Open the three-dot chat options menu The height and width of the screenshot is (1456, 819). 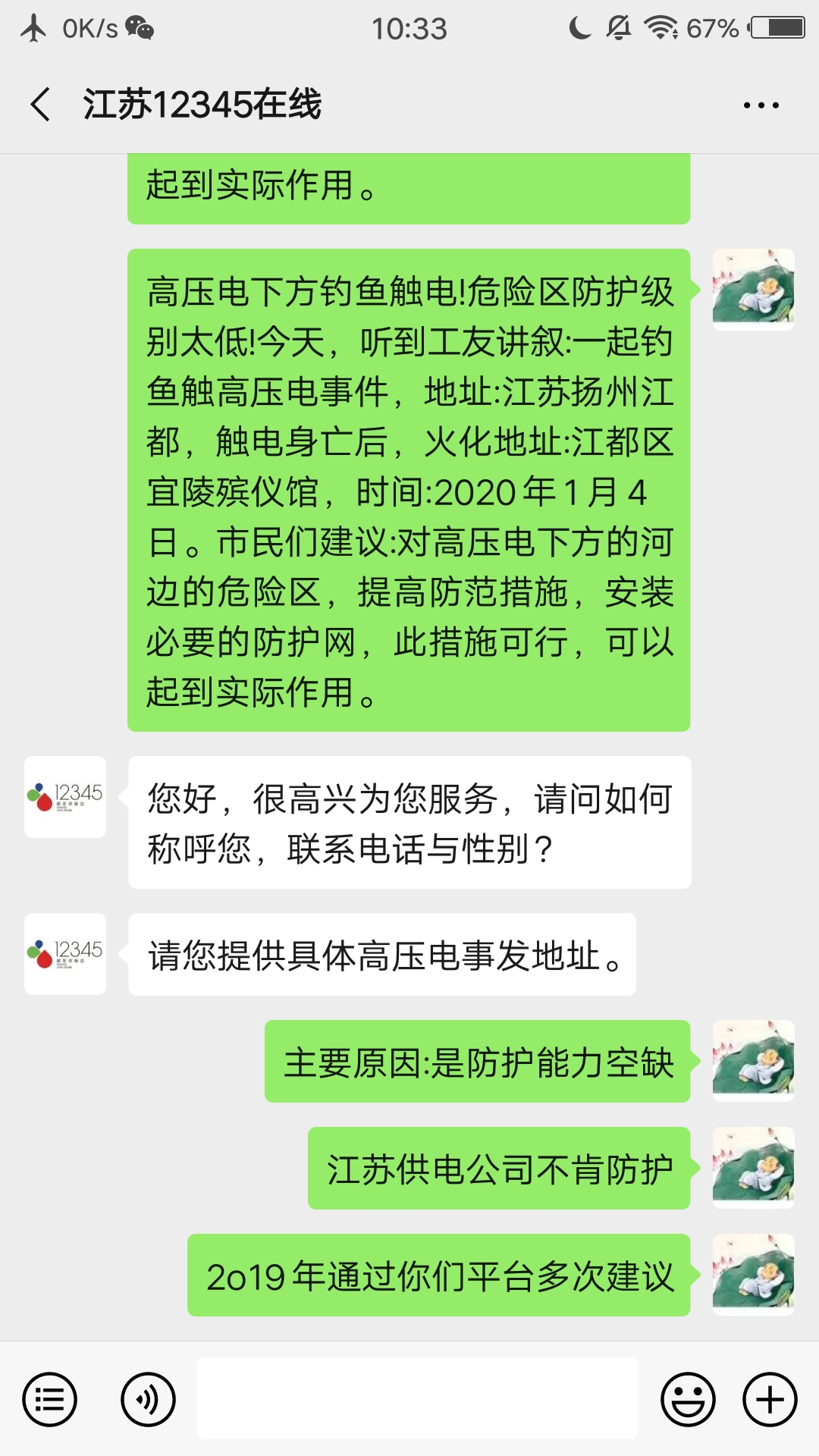(761, 105)
